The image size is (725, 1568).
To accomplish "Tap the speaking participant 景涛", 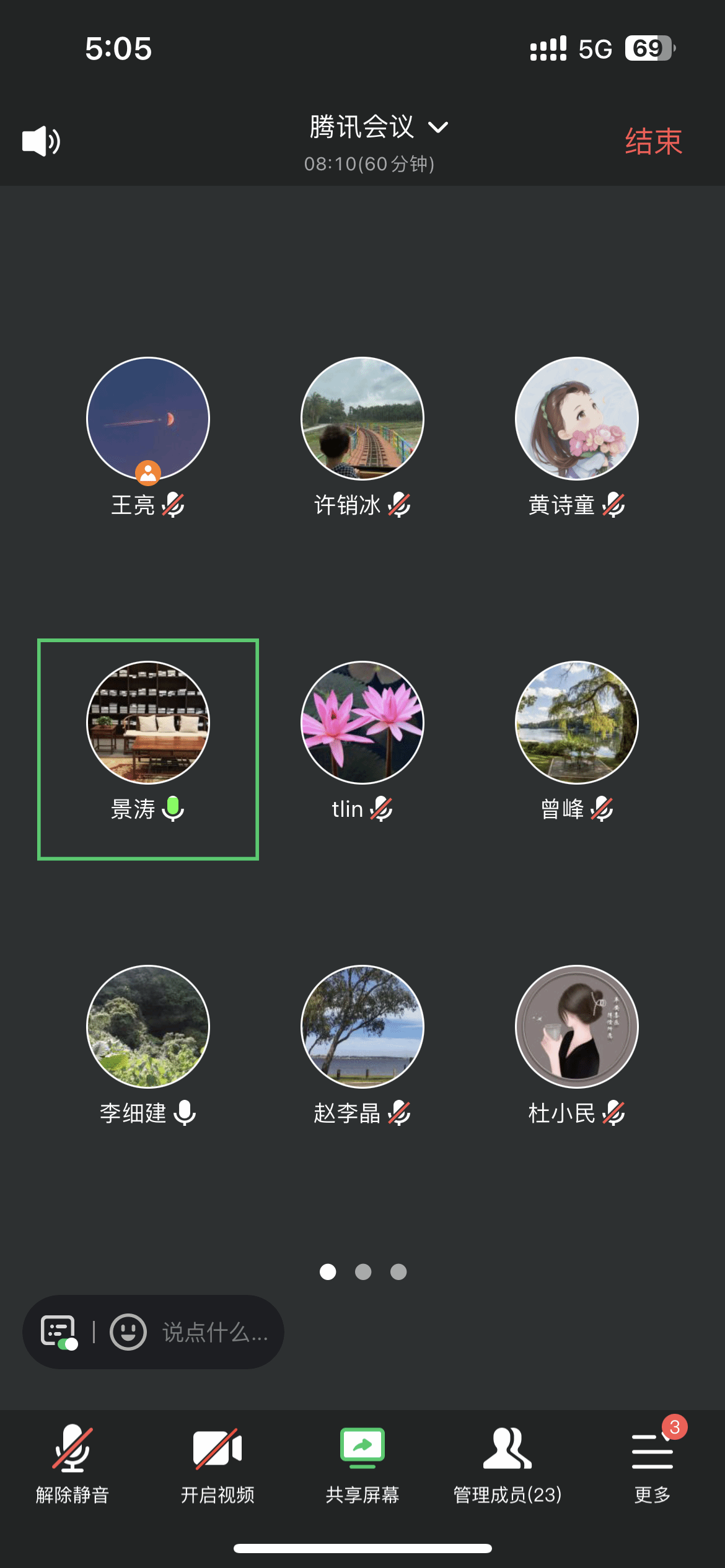I will pos(148,723).
